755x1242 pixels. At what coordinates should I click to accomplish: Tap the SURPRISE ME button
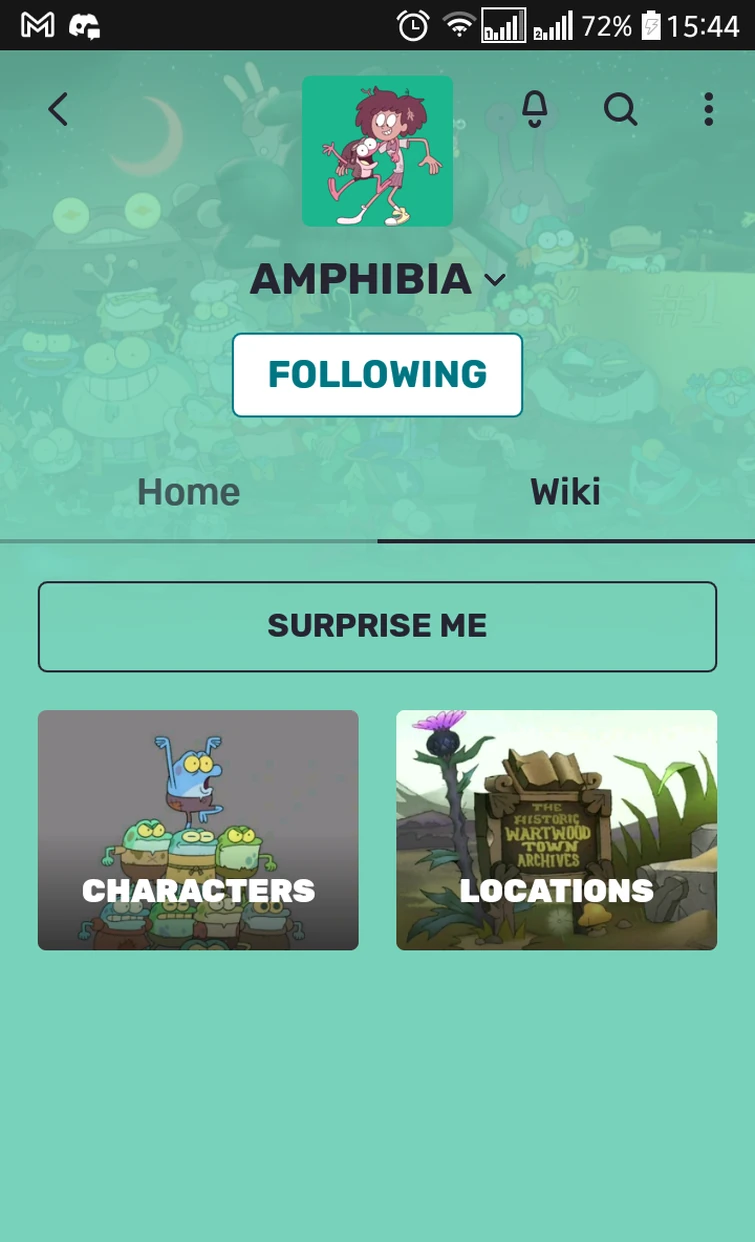(x=377, y=626)
